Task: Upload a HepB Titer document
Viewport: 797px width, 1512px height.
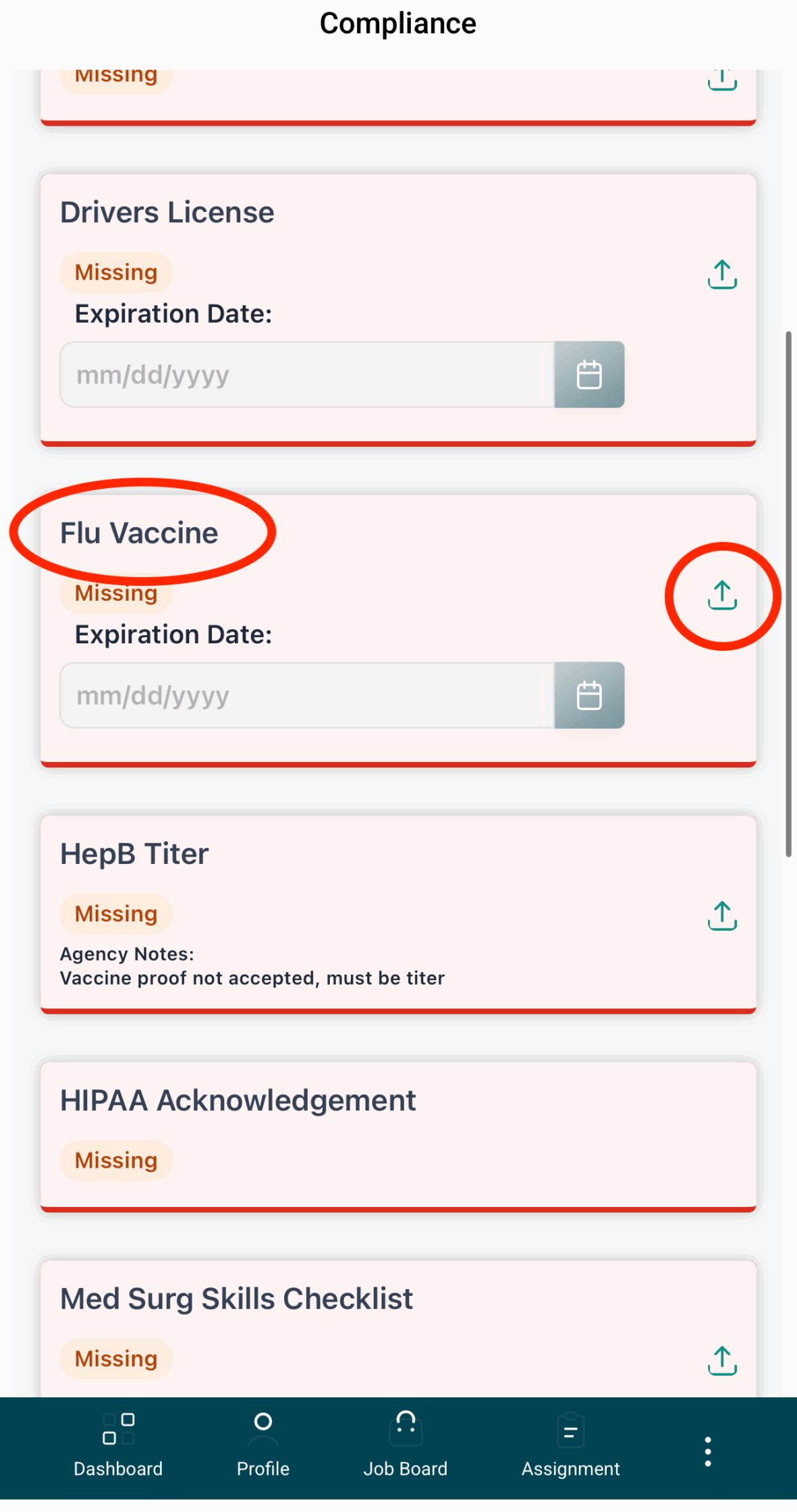Action: click(x=722, y=915)
